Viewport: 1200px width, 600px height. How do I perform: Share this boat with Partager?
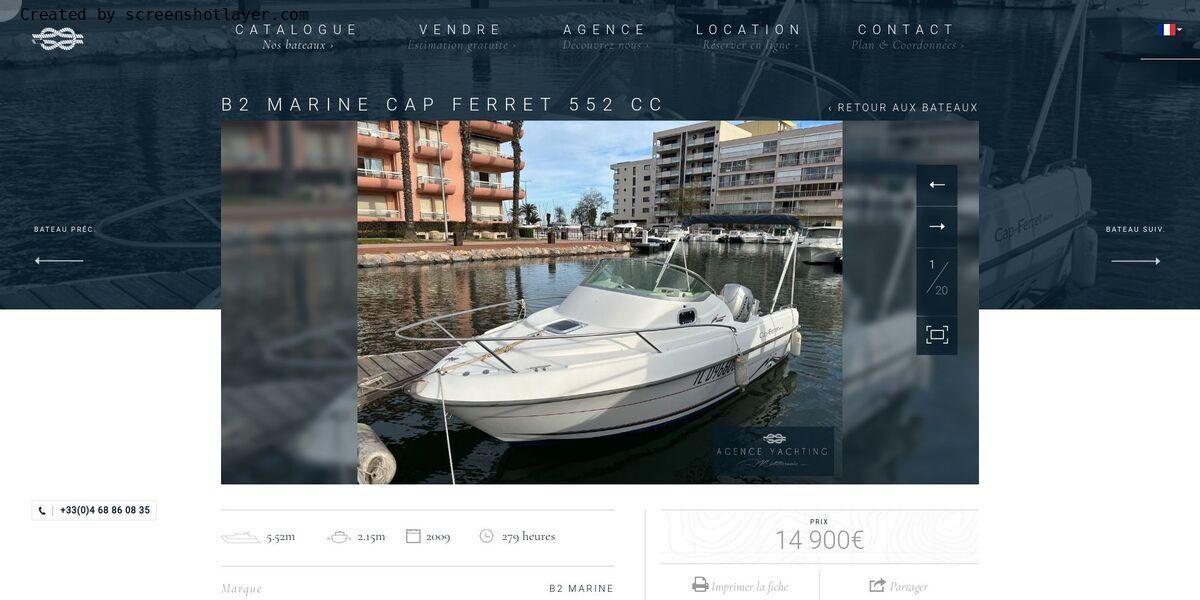pyautogui.click(x=898, y=586)
